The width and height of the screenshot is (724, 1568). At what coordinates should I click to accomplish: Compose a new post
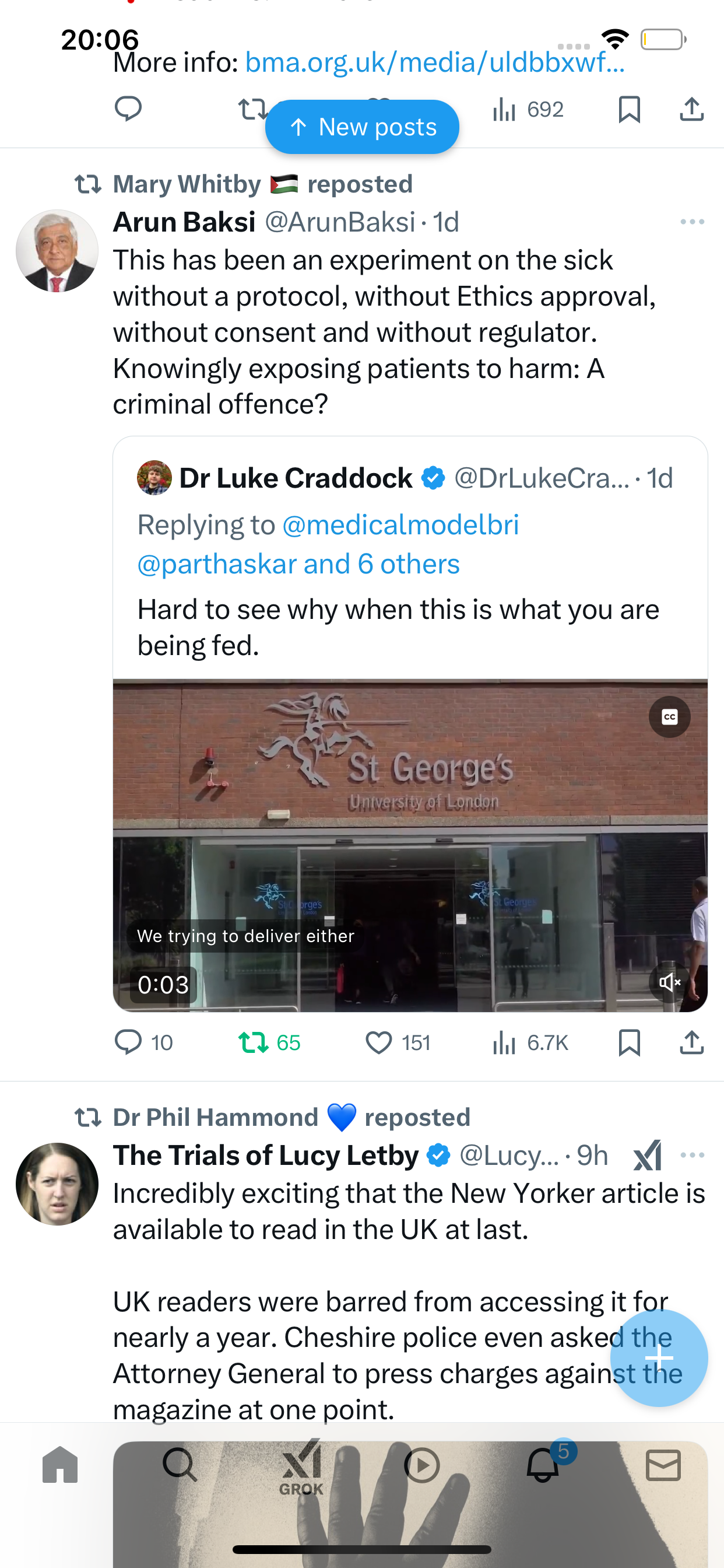659,1357
